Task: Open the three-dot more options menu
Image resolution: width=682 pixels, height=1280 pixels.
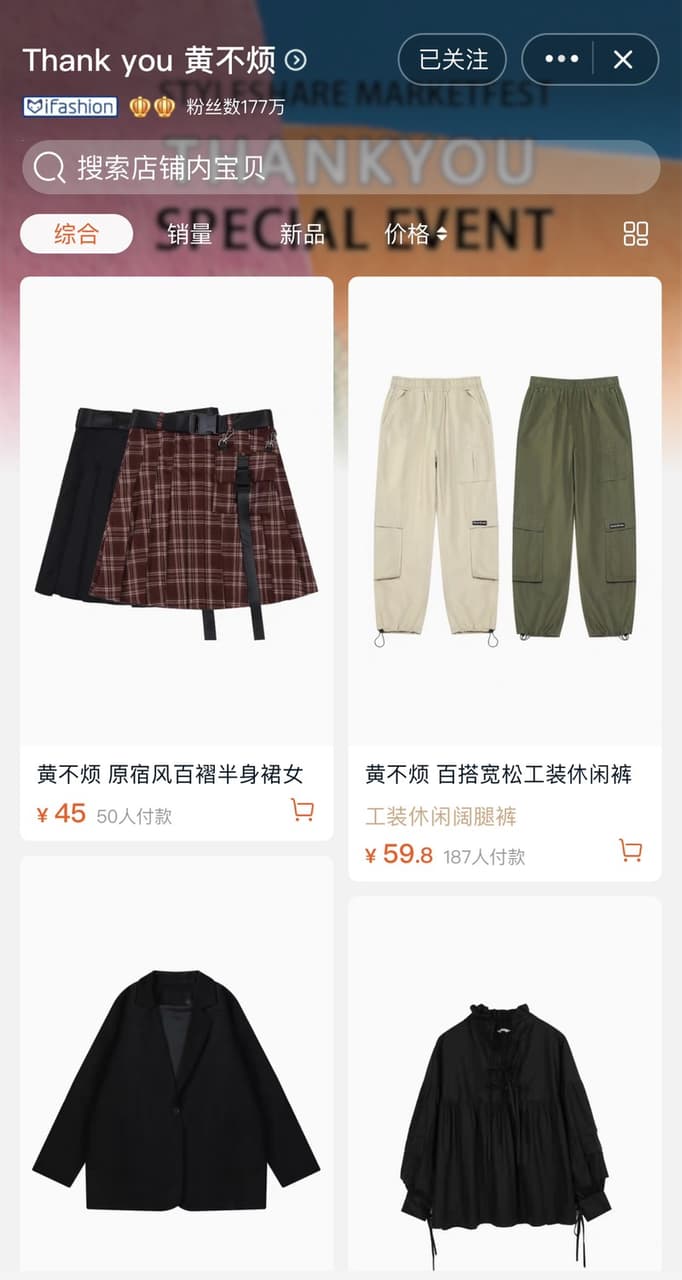Action: pyautogui.click(x=561, y=60)
